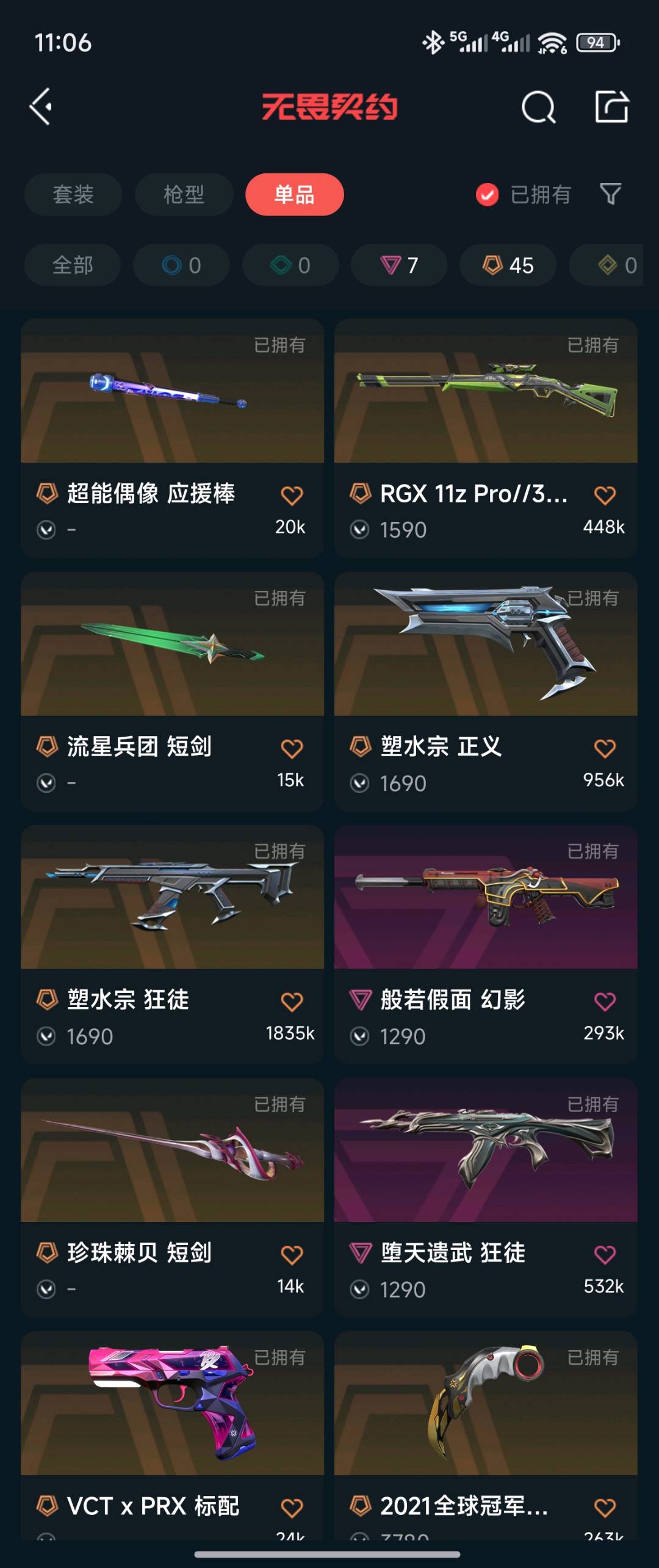Switch to the 套装 tab
Viewport: 659px width, 1568px height.
tap(73, 195)
